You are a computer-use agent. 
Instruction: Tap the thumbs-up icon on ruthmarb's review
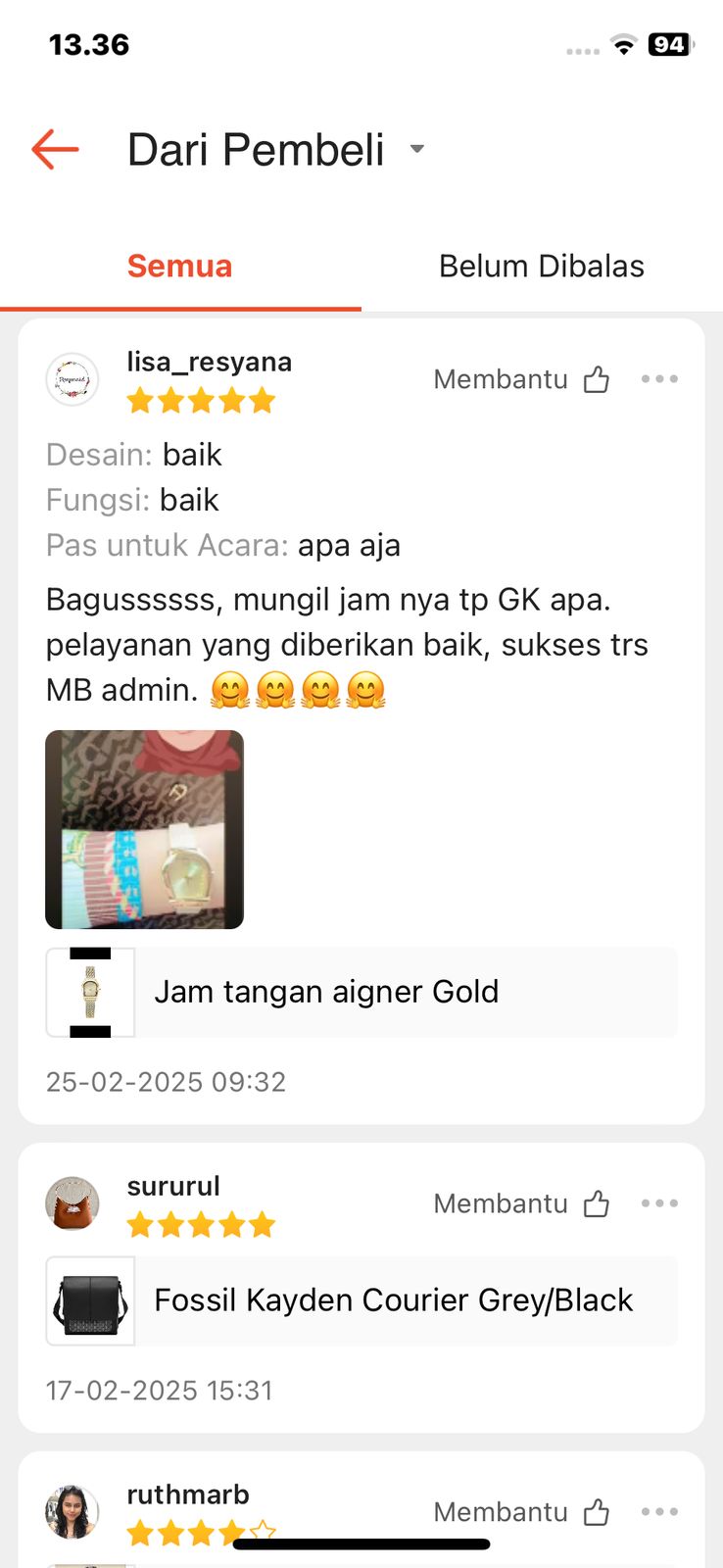click(x=597, y=1512)
